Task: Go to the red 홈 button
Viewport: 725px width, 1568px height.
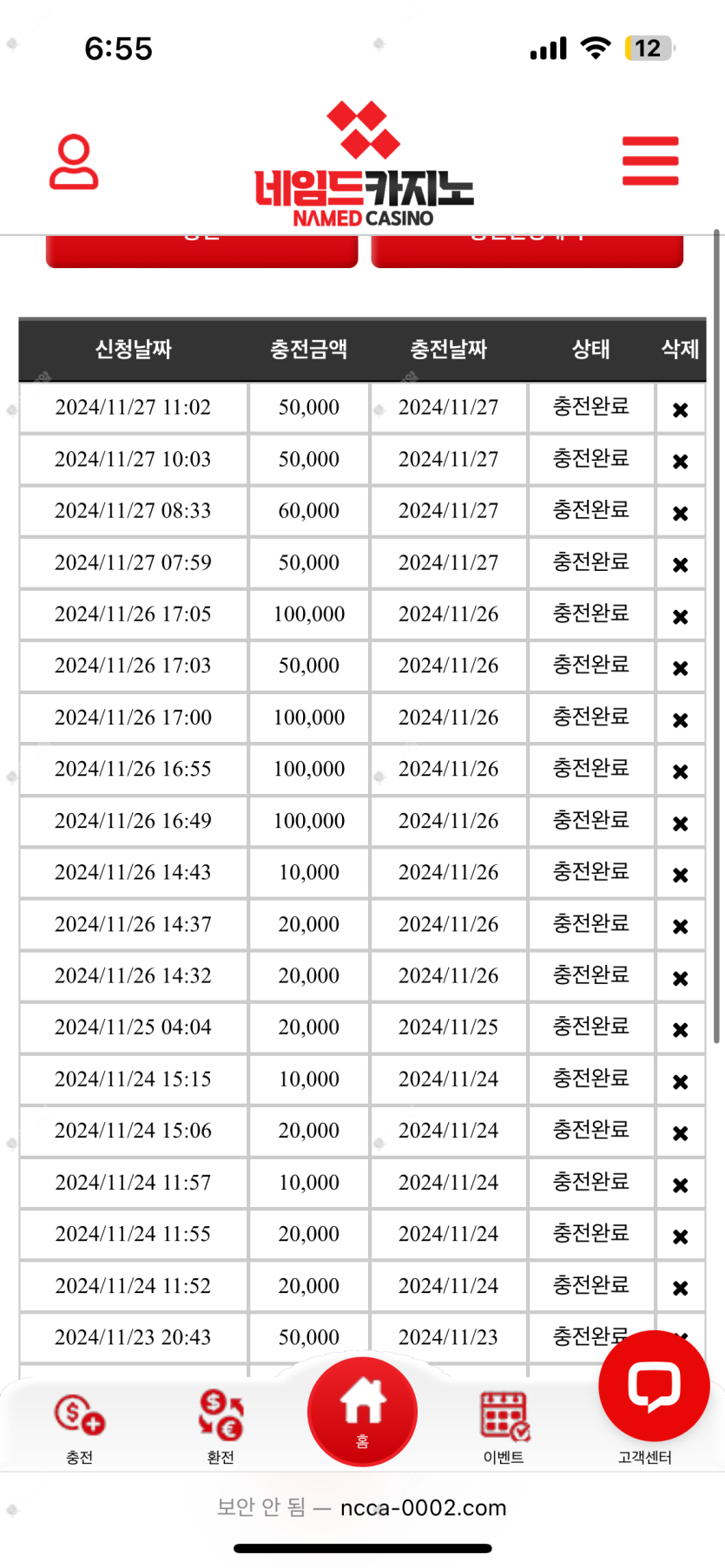Action: click(362, 1413)
